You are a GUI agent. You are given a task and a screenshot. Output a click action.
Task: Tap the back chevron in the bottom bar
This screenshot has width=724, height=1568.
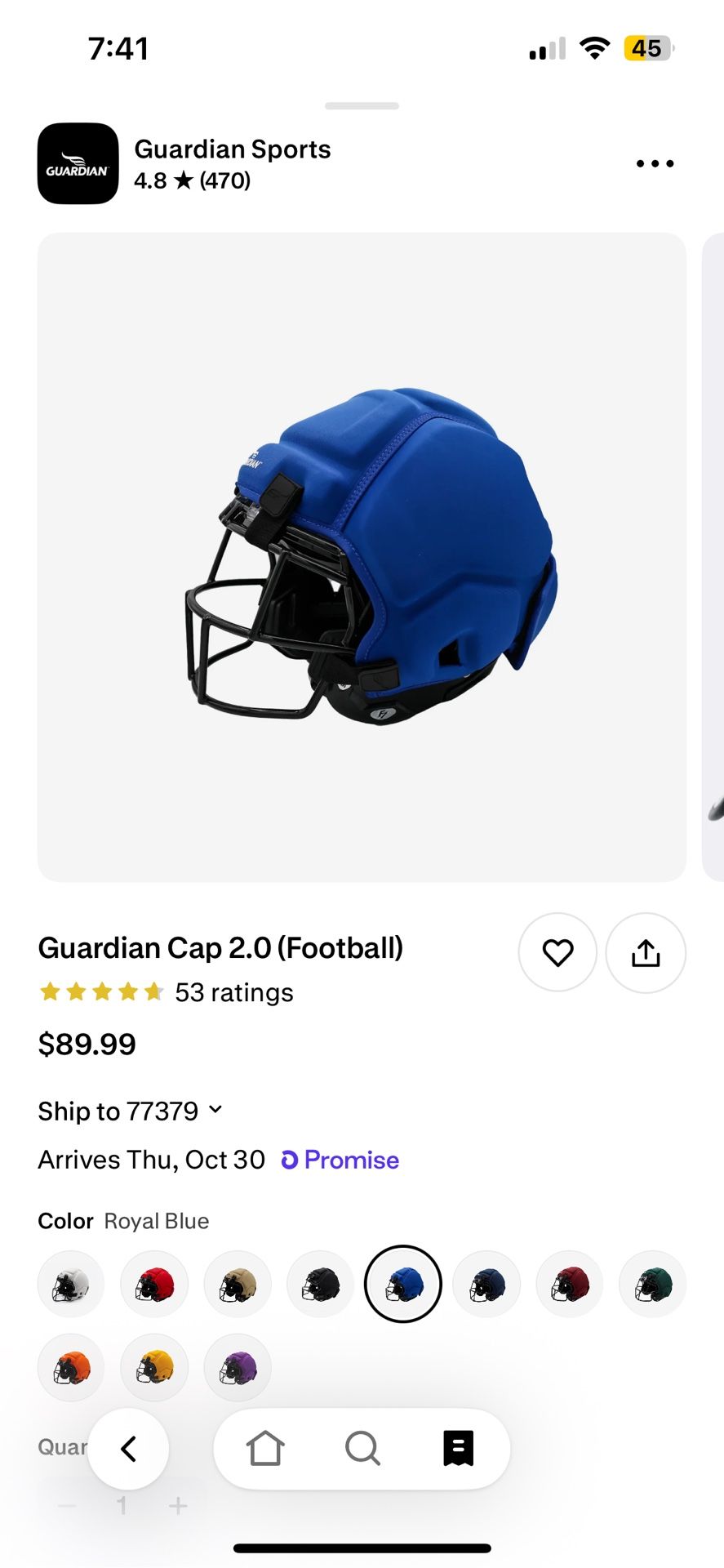[x=128, y=1448]
